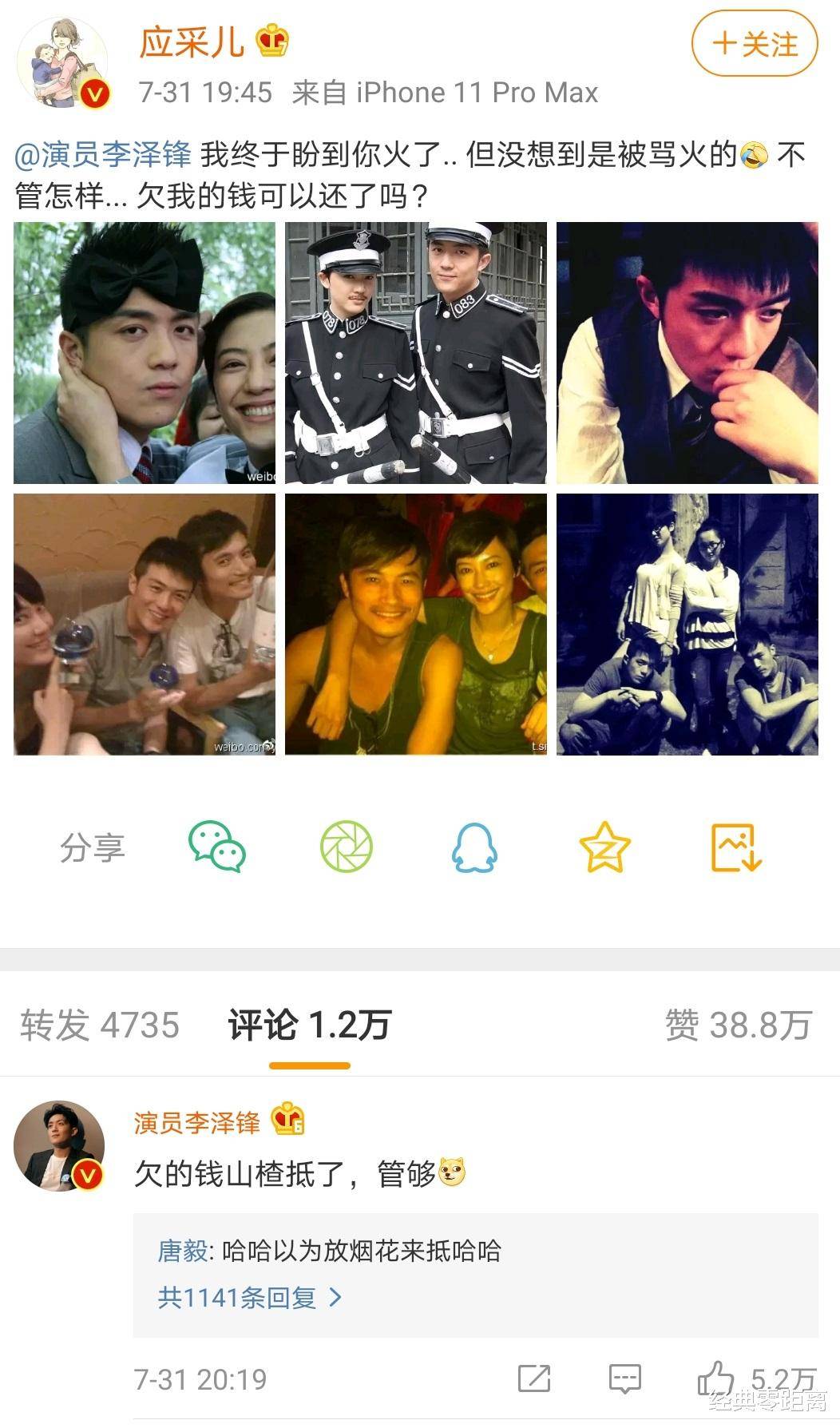
Task: Share the post to WeChat
Action: click(x=217, y=847)
